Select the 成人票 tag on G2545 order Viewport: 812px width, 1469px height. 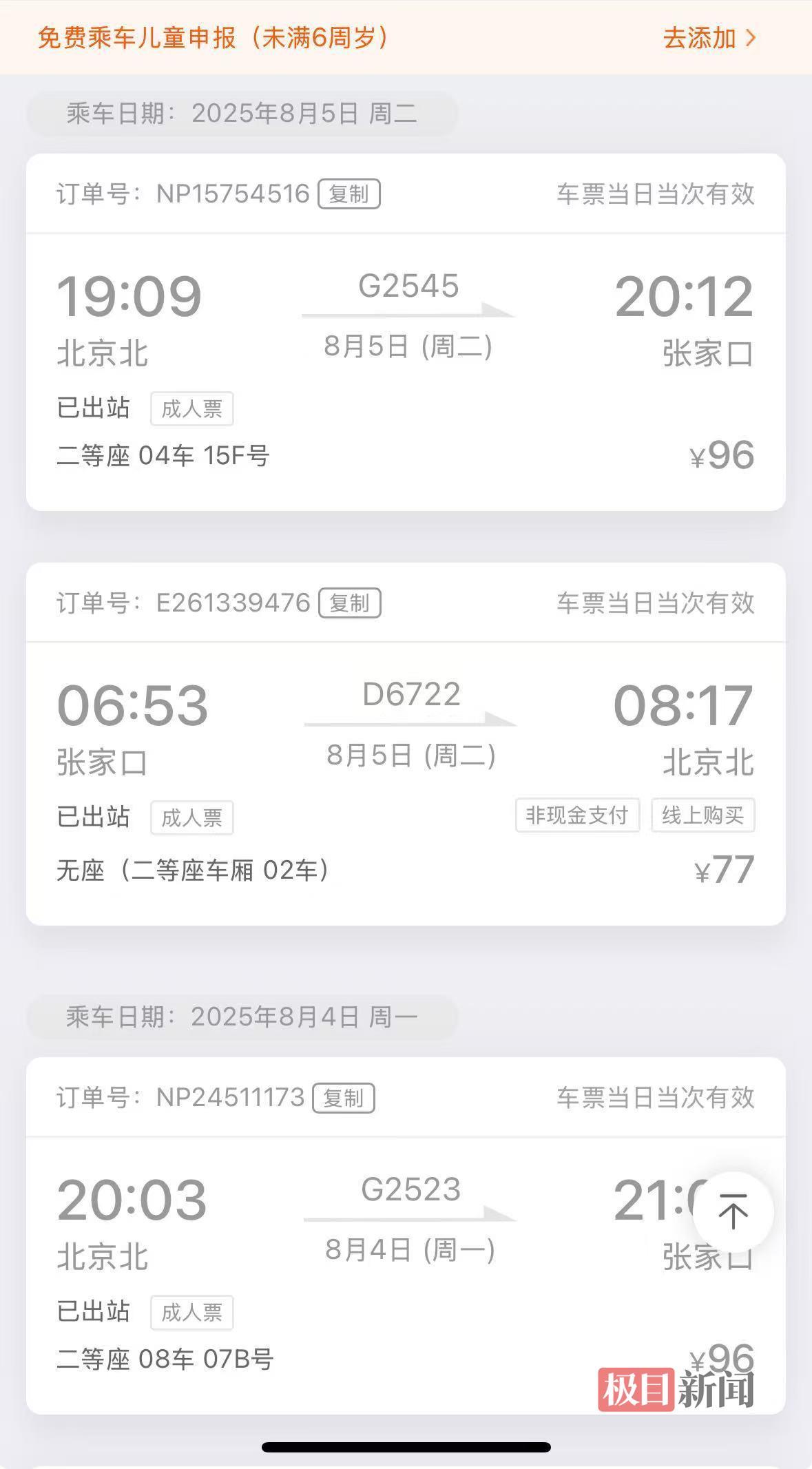coord(192,408)
